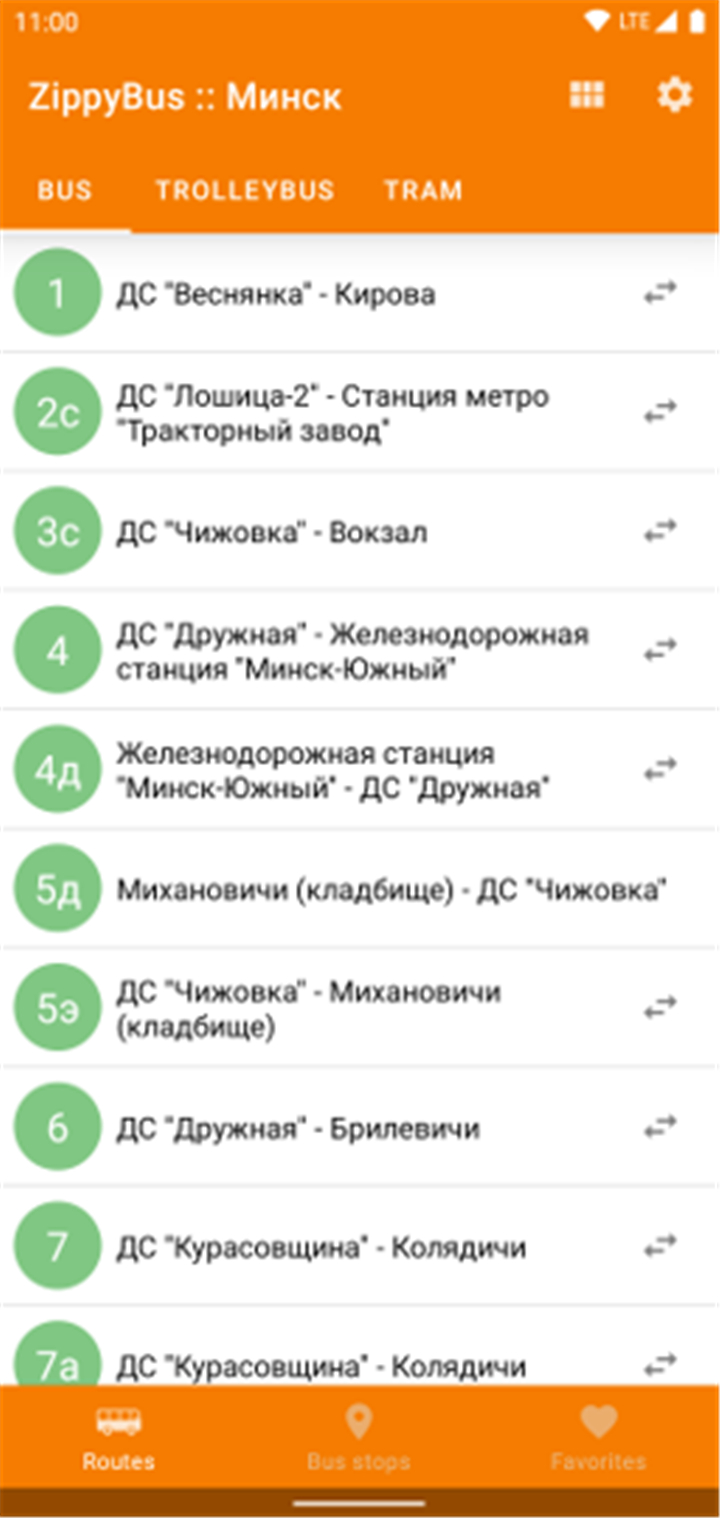This screenshot has height=1518, width=720.
Task: Reverse direction of route 3с Чижовка - Вокзал
Action: tap(660, 531)
